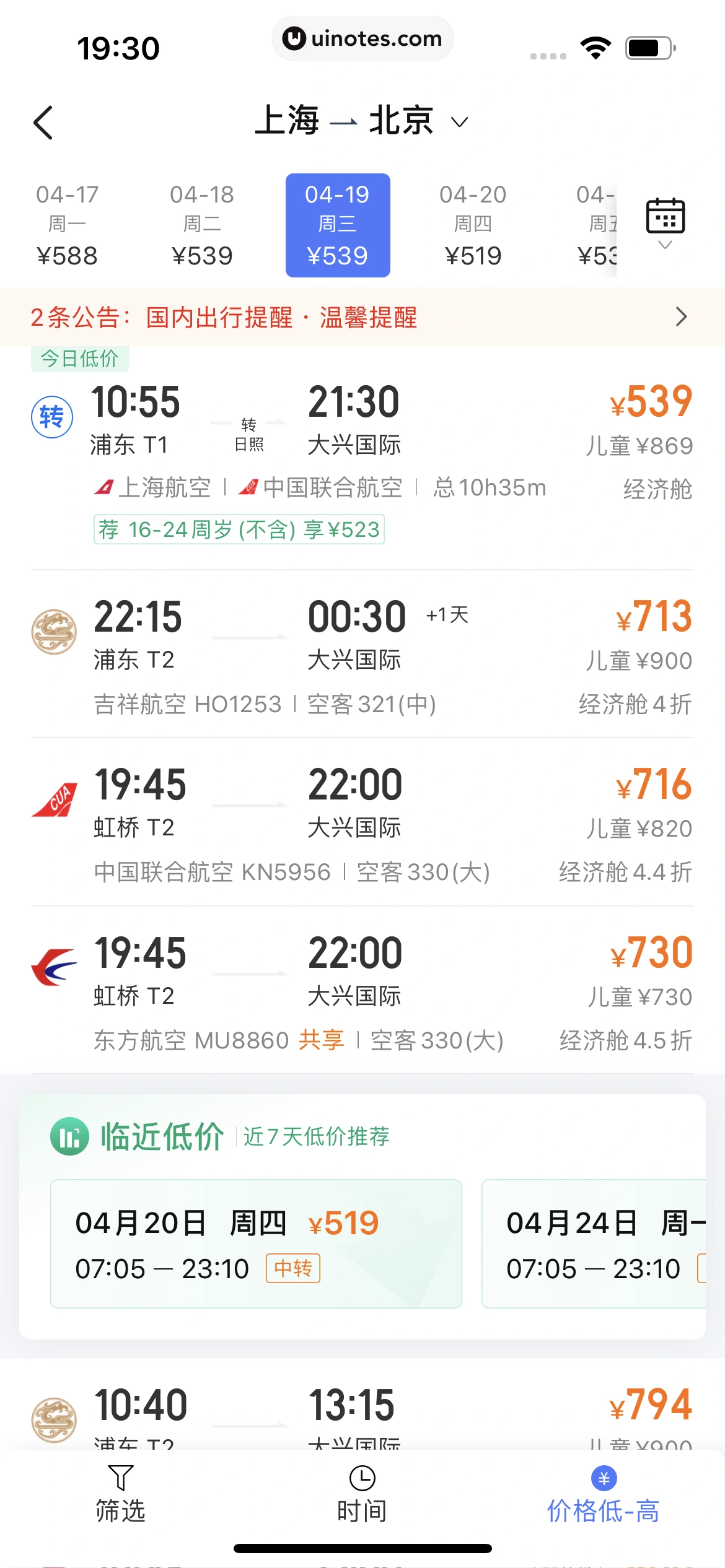Select the 04-18 周二 date tab

click(x=202, y=225)
